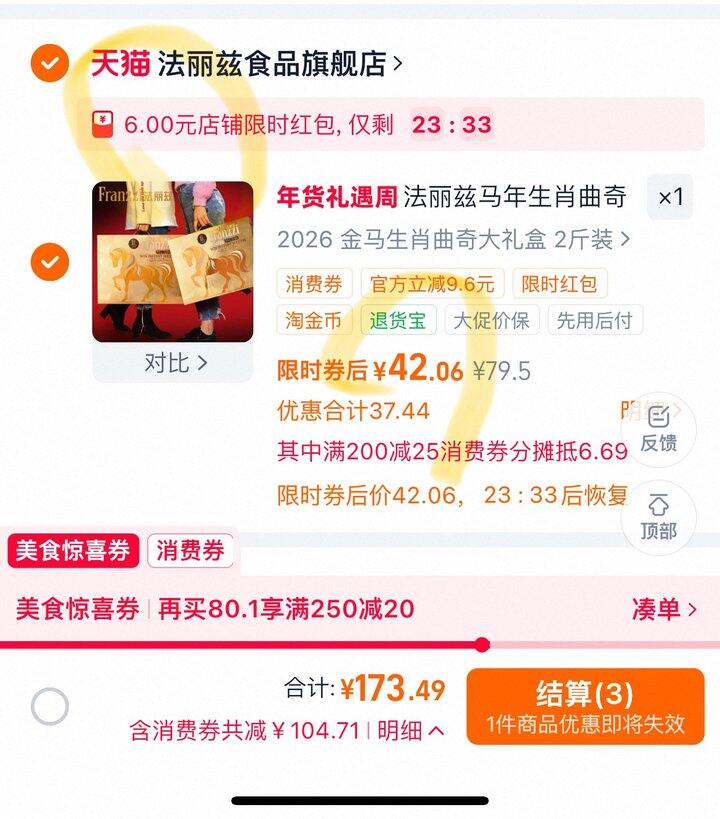Select the 美食惊喜券 tab
Viewport: 720px width, 819px height.
coord(73,550)
